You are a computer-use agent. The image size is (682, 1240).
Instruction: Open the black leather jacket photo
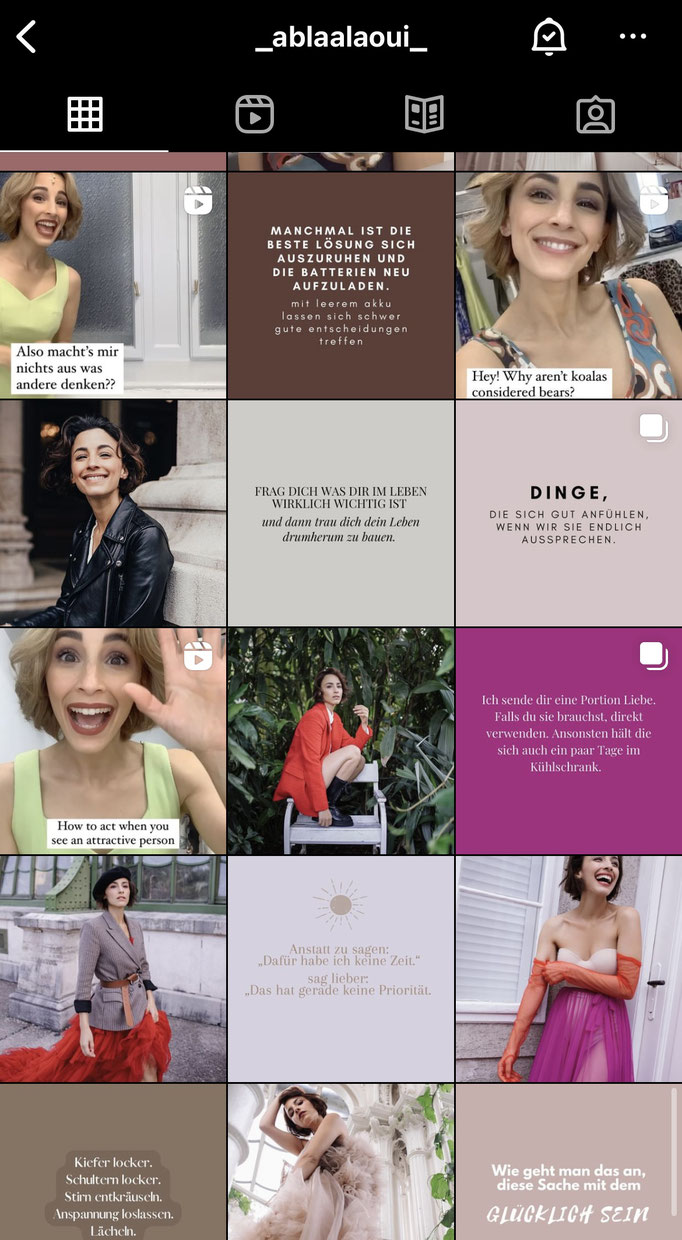pos(112,513)
